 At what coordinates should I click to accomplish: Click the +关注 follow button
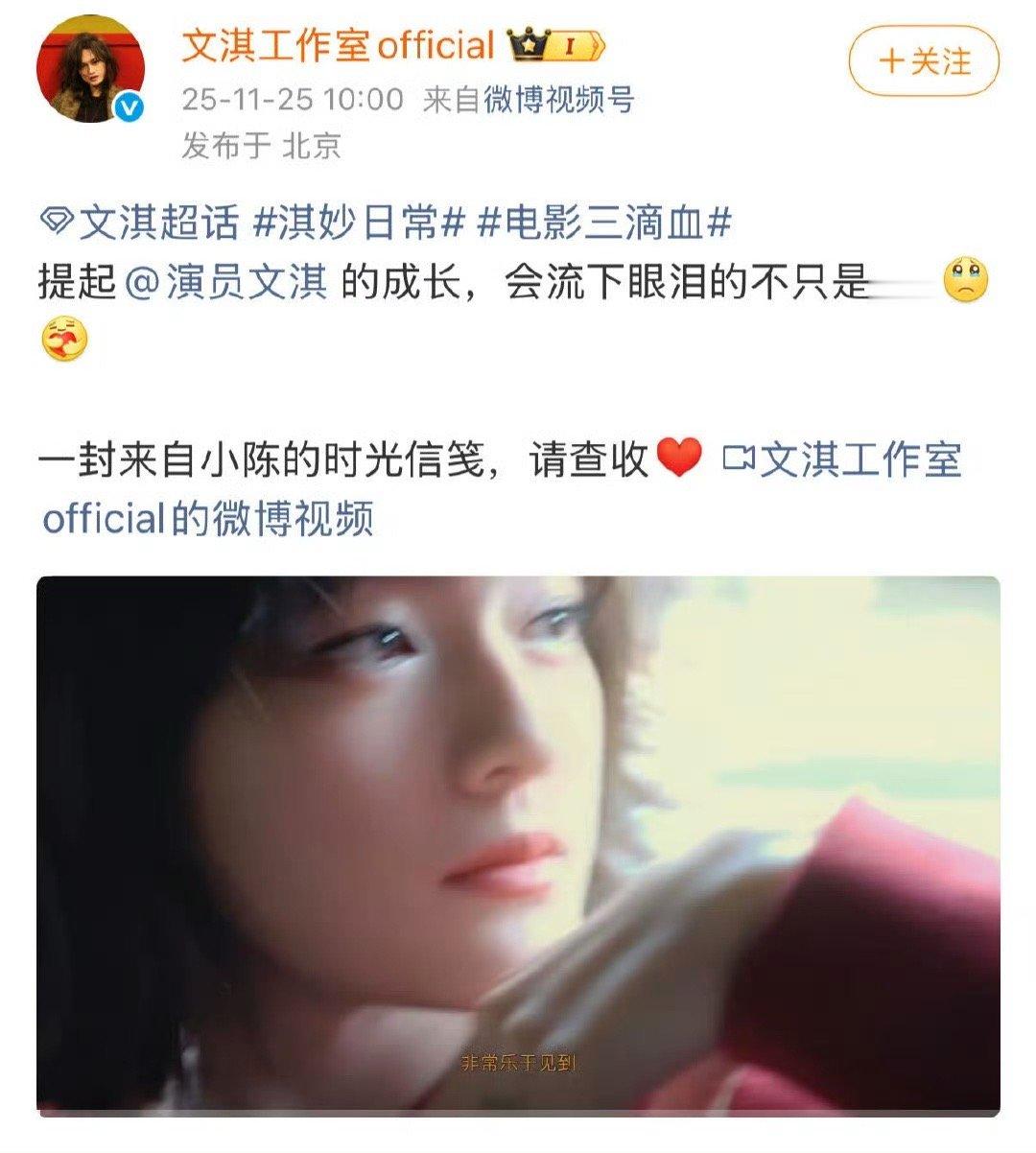[x=924, y=58]
